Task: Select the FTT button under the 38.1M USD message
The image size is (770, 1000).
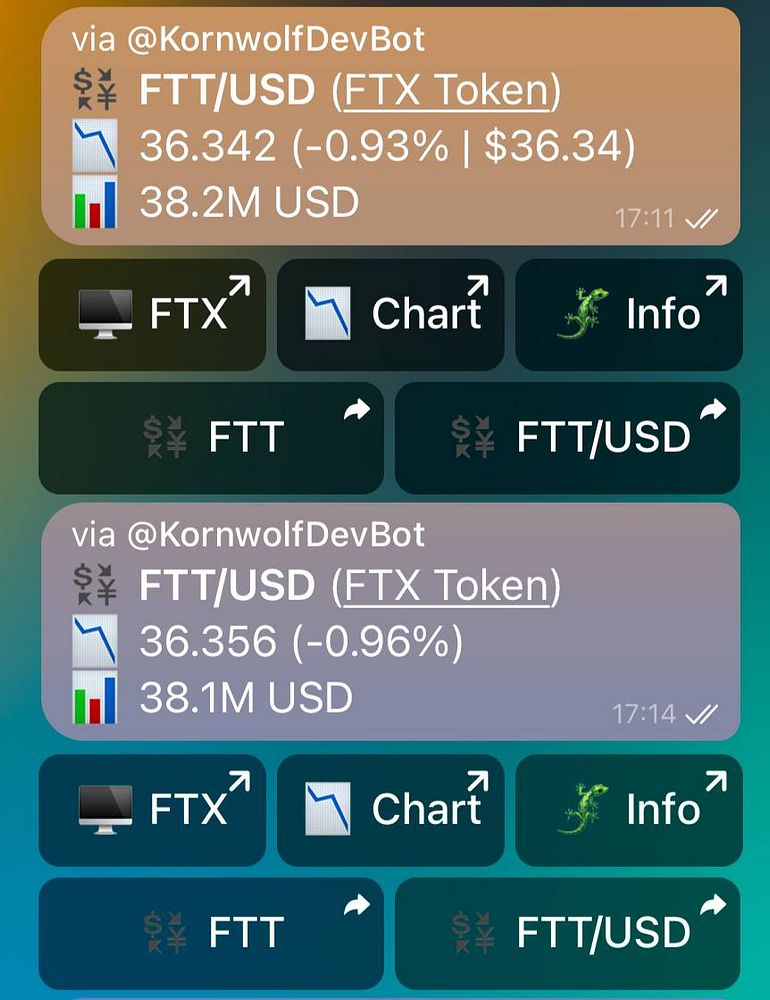Action: [211, 931]
